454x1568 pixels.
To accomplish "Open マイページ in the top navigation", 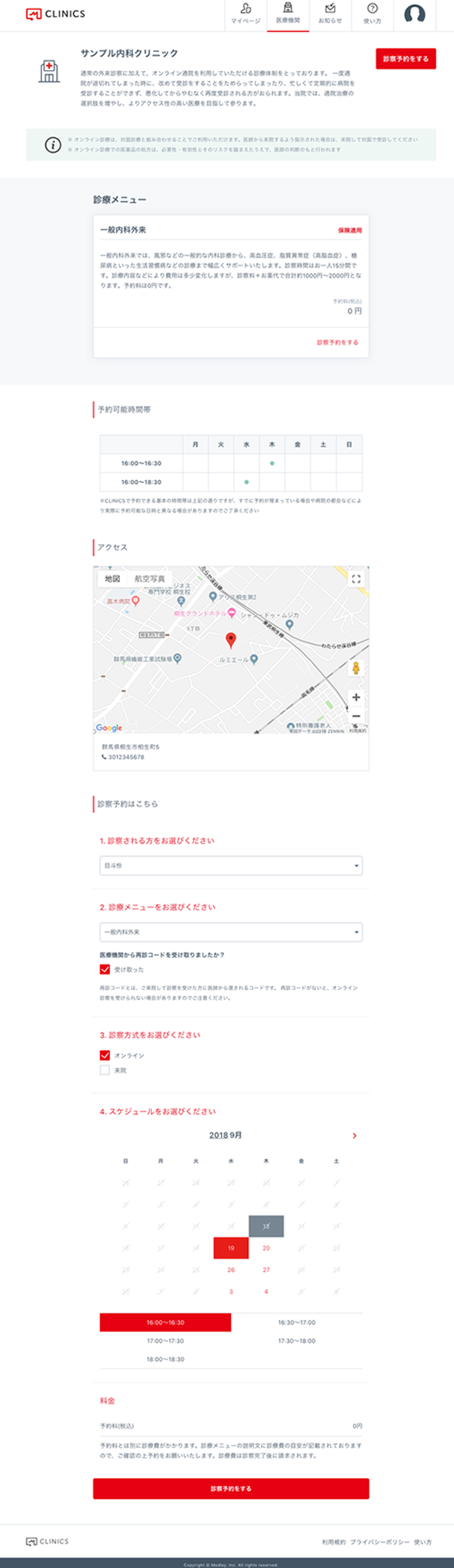I will coord(246,14).
